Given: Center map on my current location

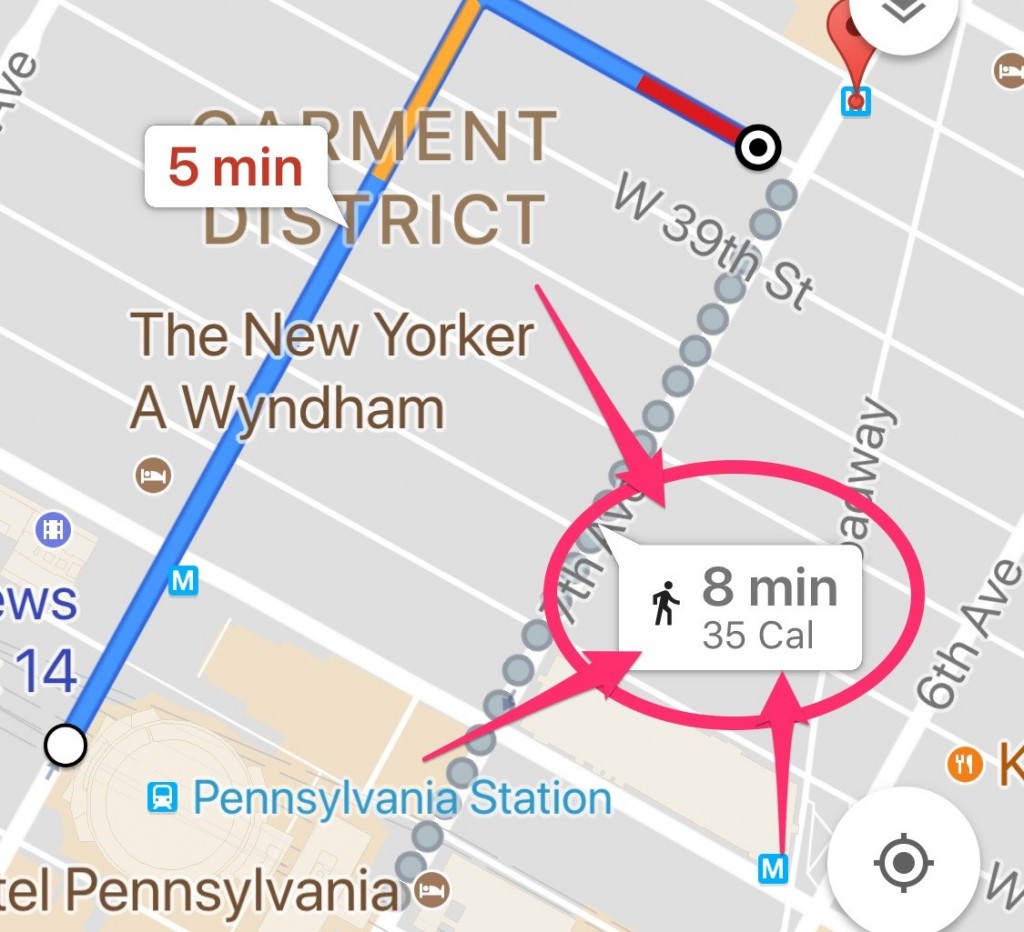Looking at the screenshot, I should [902, 862].
